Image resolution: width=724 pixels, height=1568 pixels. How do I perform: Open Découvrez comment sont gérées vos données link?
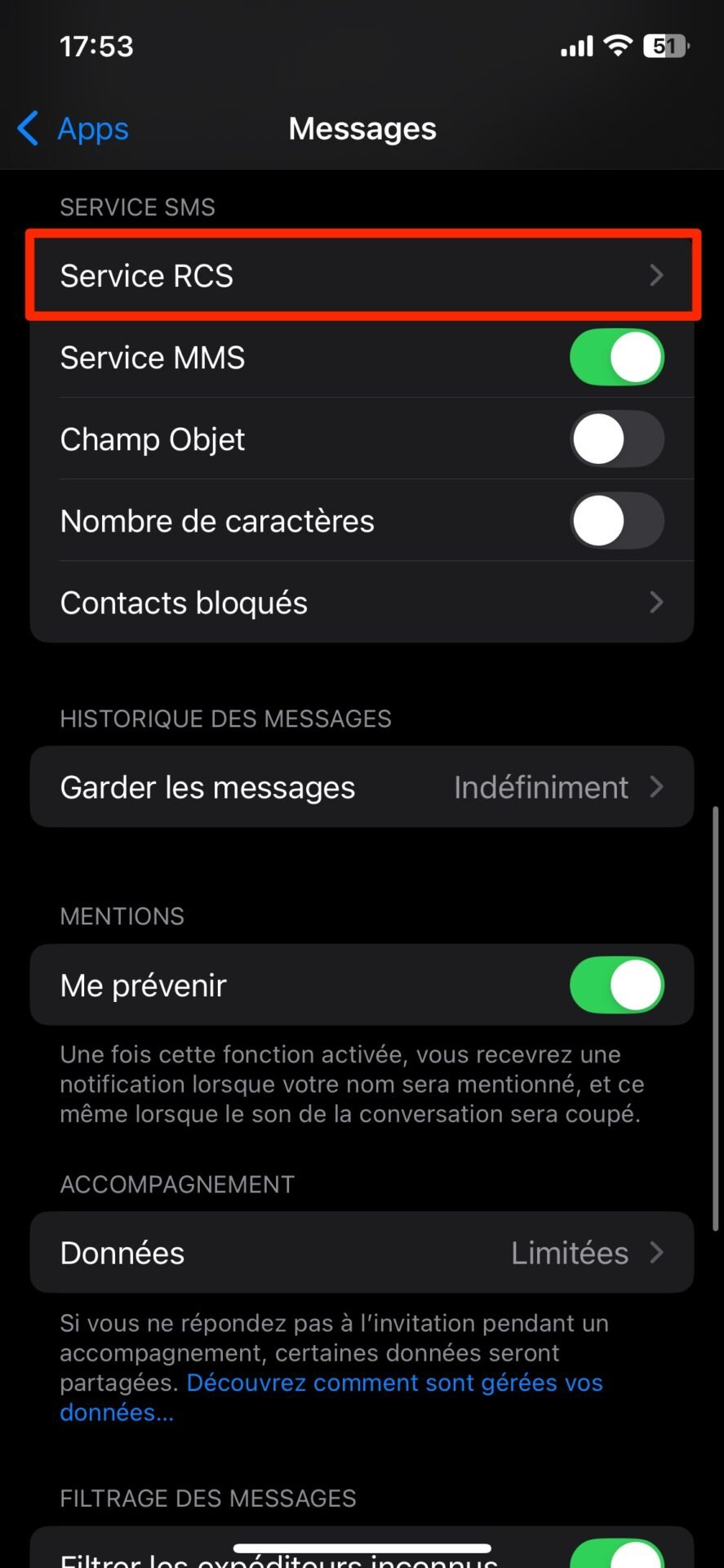click(x=331, y=1397)
